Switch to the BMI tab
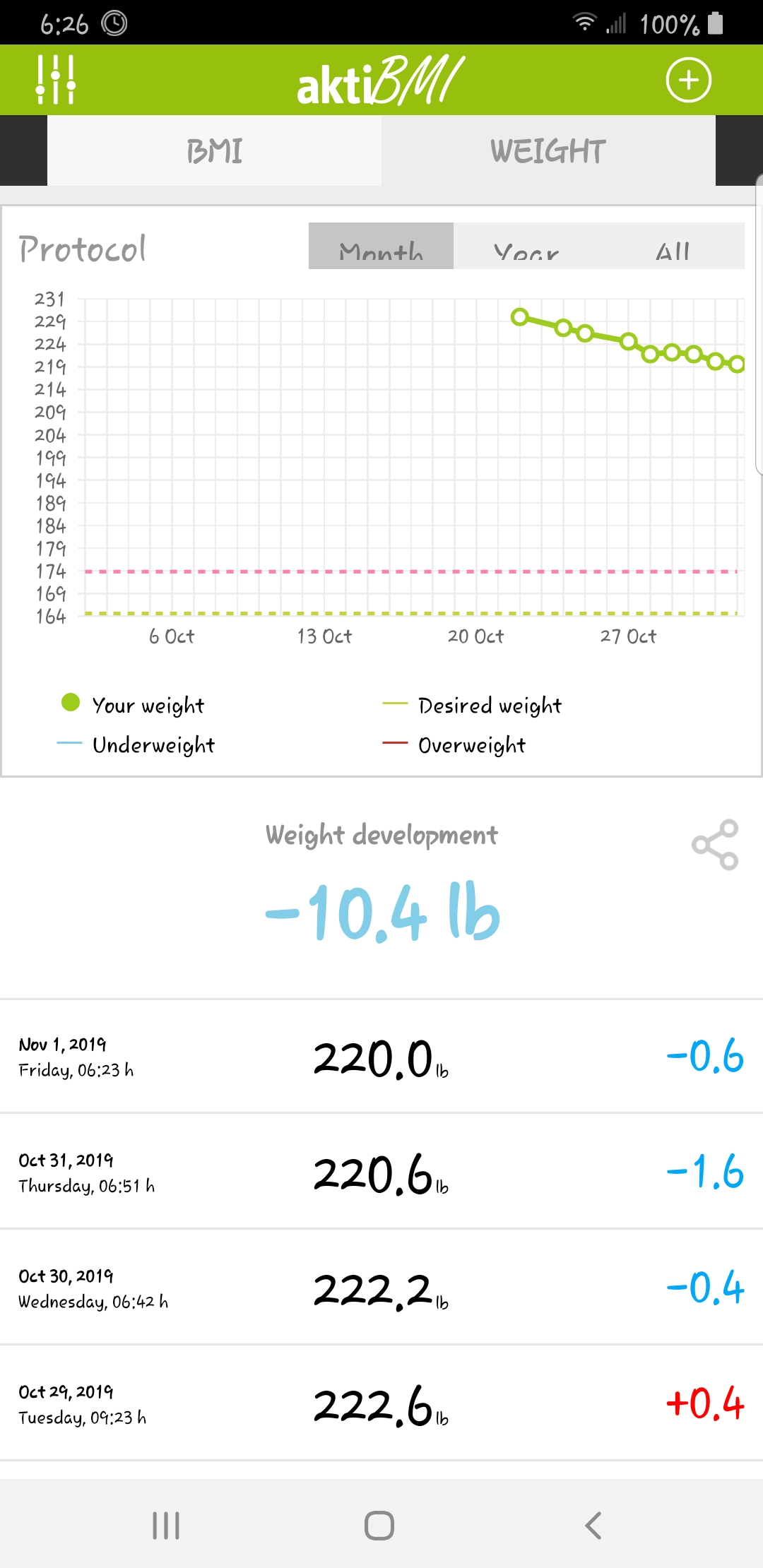Image resolution: width=763 pixels, height=1568 pixels. (x=214, y=150)
